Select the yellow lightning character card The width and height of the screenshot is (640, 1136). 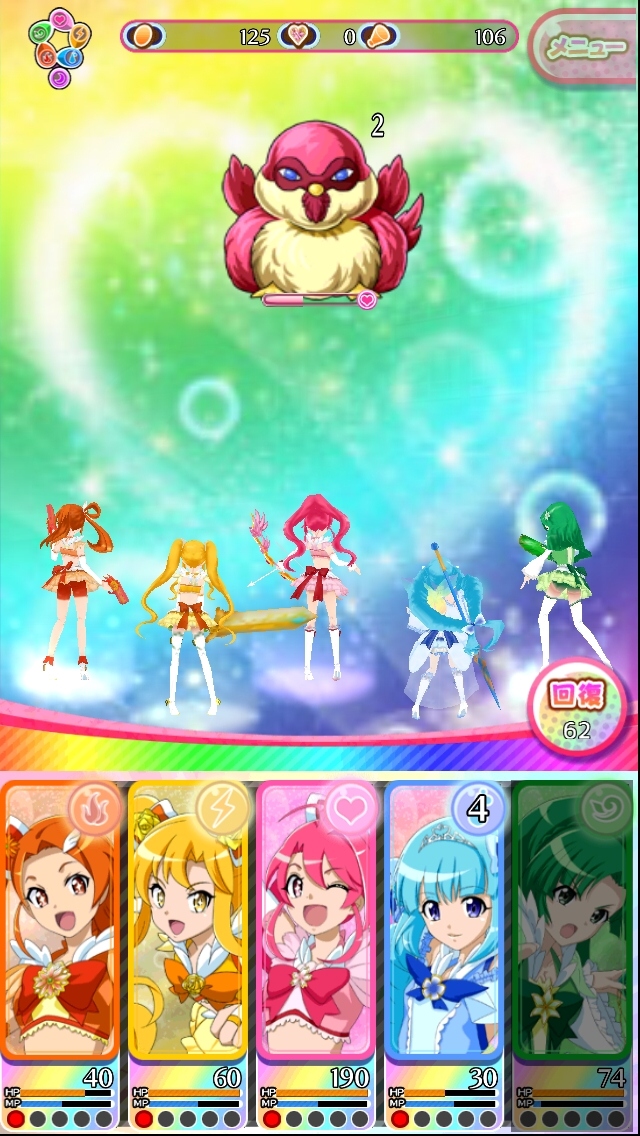tap(187, 930)
